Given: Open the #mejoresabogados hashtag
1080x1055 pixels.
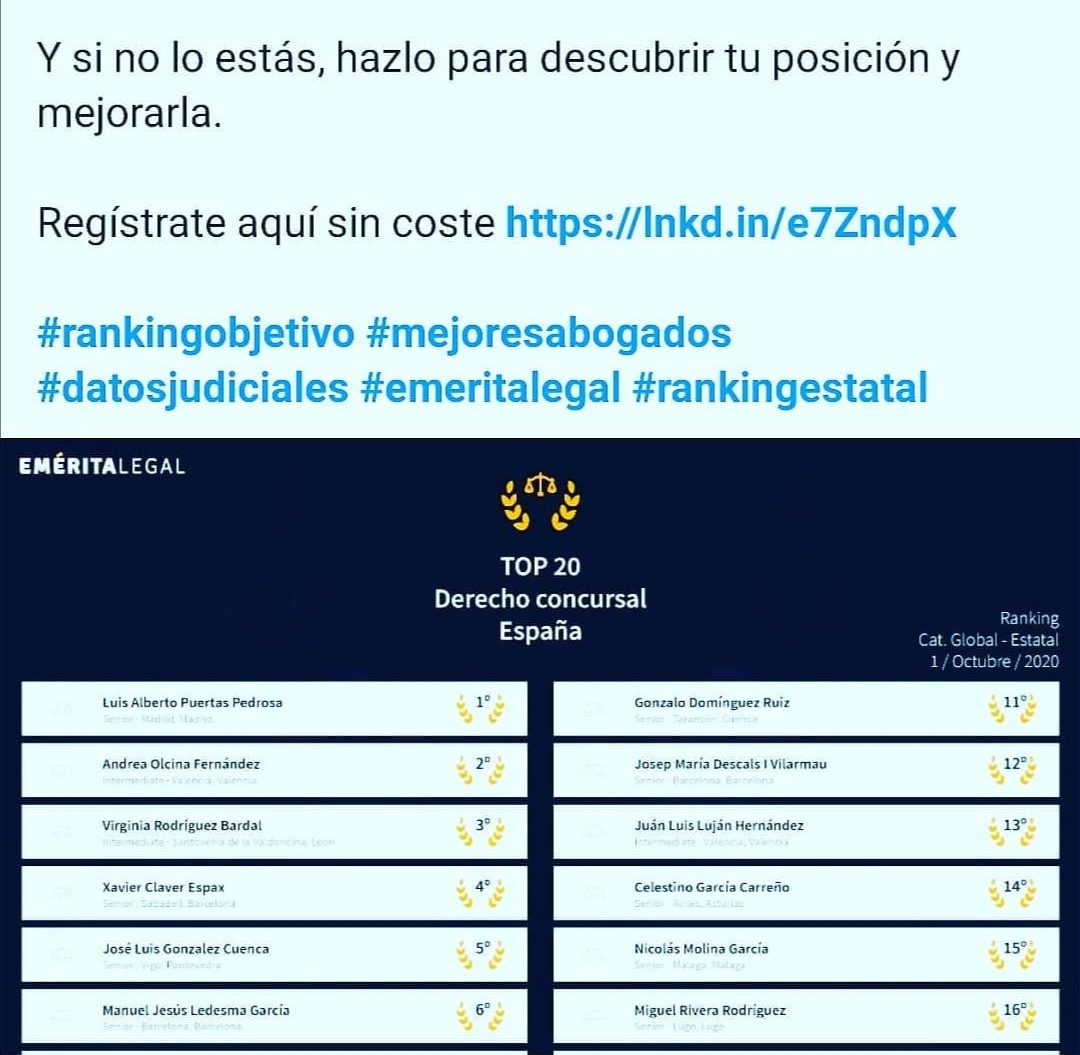Looking at the screenshot, I should coord(548,333).
